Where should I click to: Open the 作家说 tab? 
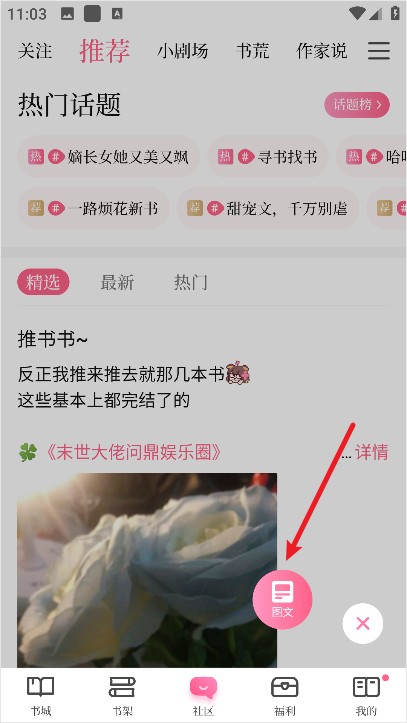coord(322,51)
